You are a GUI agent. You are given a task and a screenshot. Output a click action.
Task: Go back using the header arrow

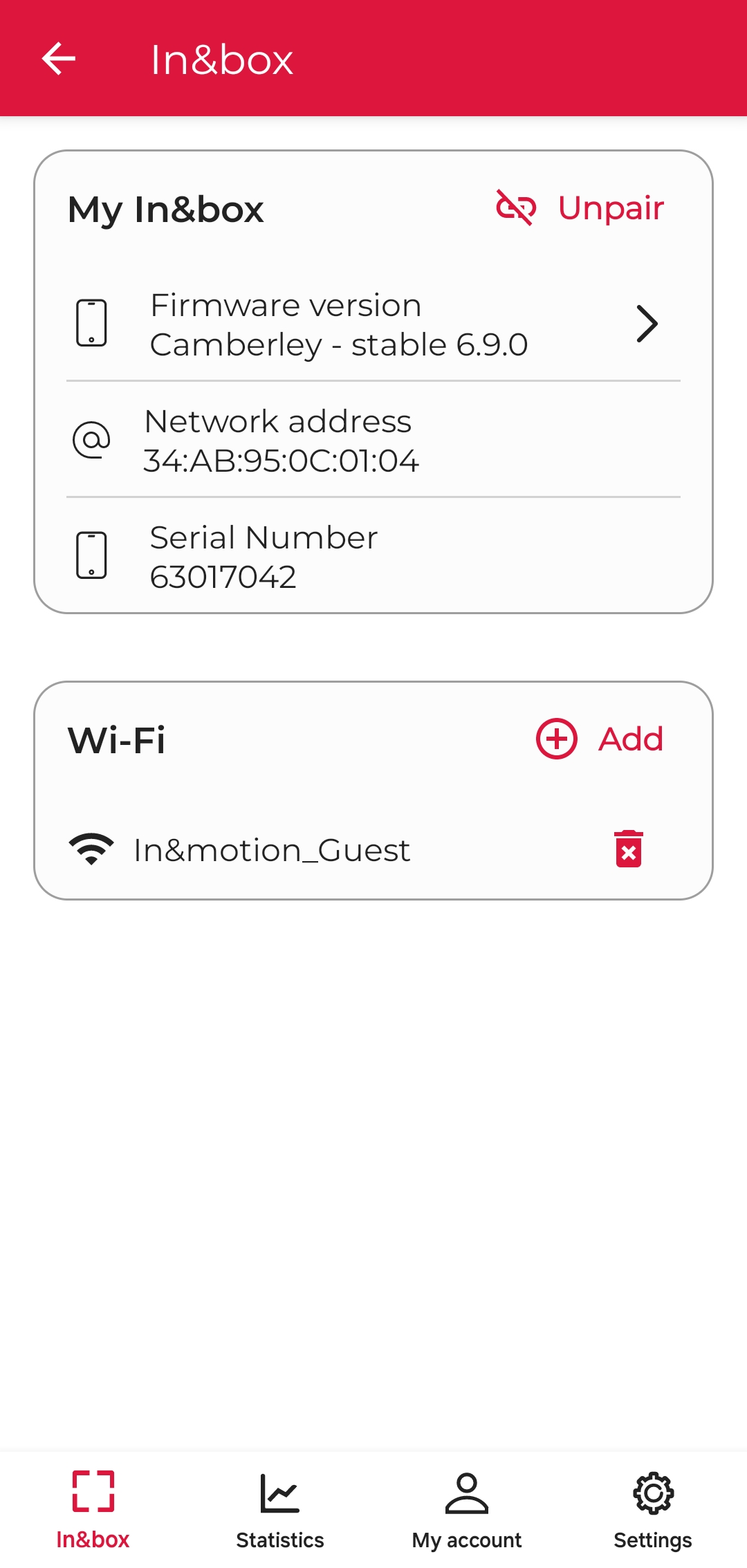[59, 59]
